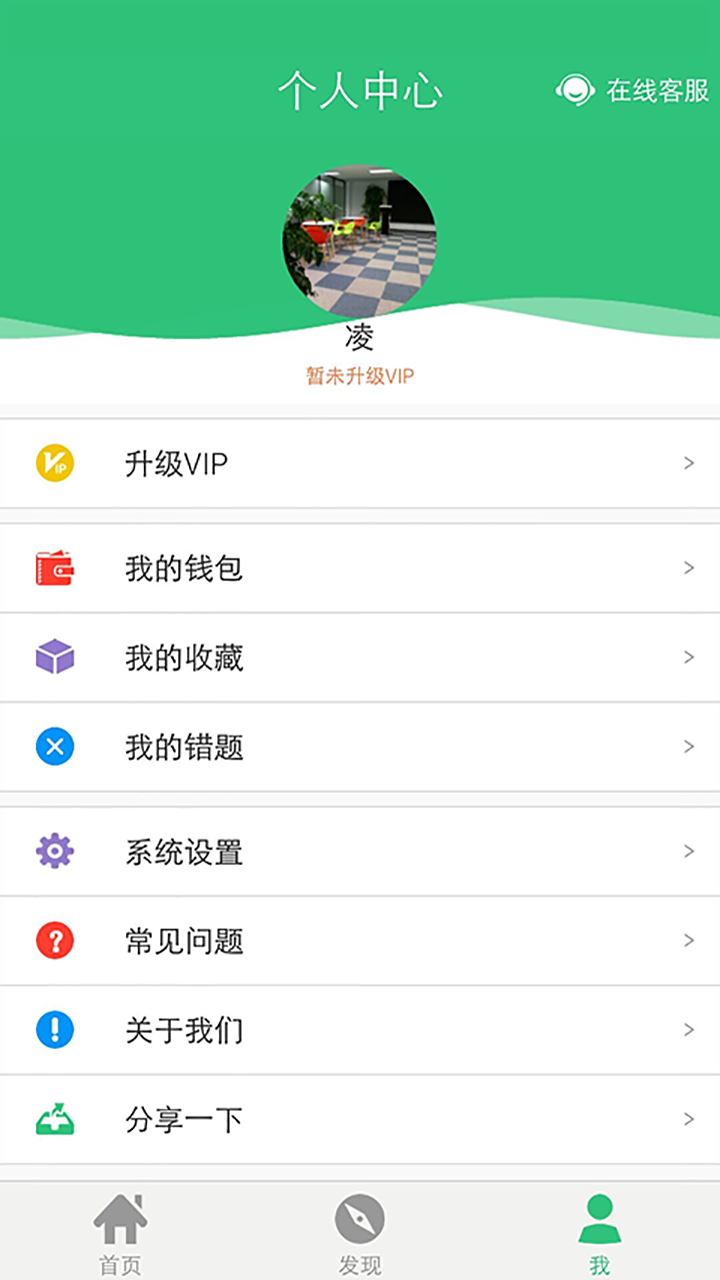Go to 系统设置 settings
The width and height of the screenshot is (720, 1280).
pyautogui.click(x=360, y=852)
